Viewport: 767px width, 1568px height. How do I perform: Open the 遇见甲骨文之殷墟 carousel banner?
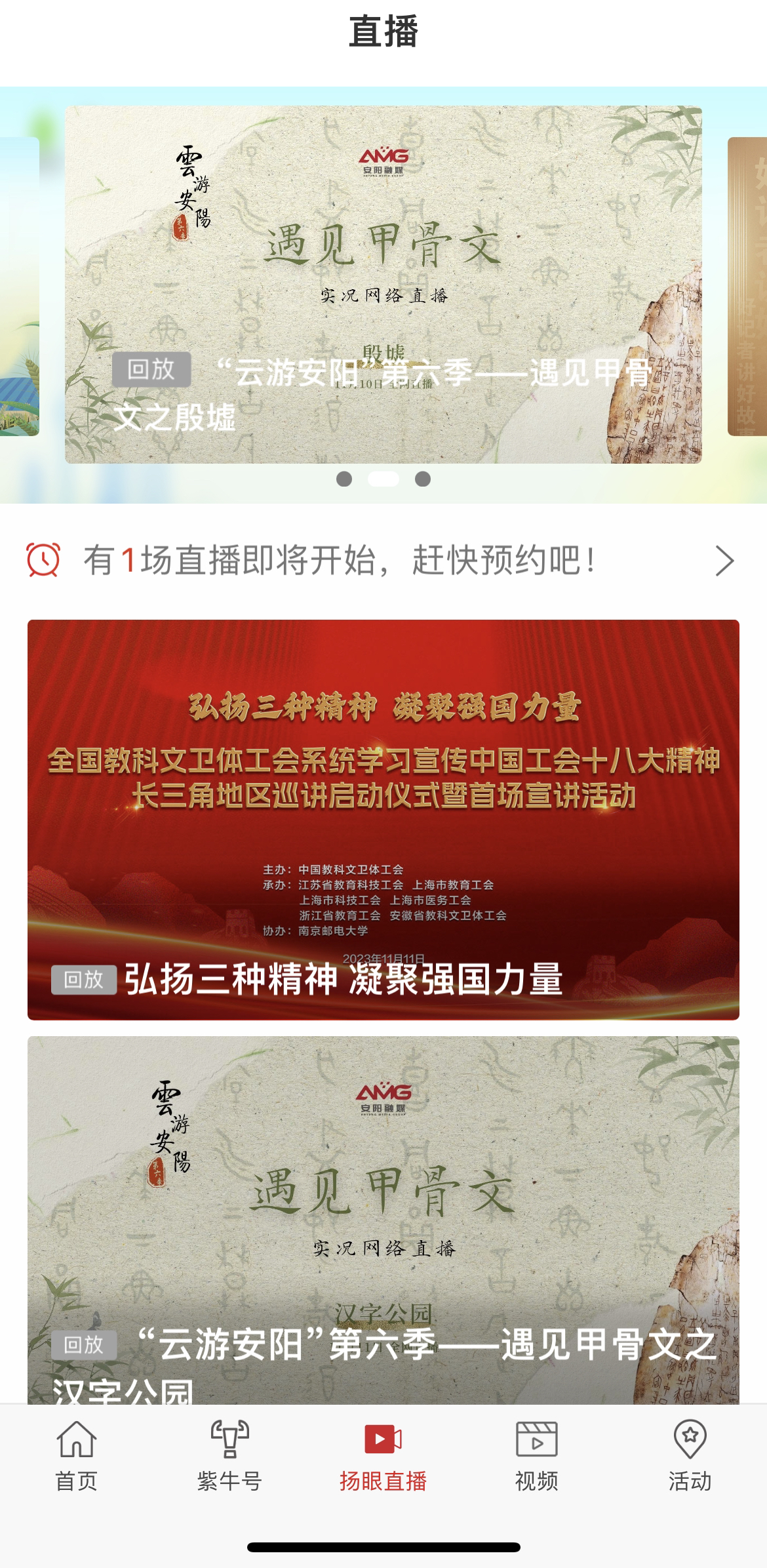383,285
